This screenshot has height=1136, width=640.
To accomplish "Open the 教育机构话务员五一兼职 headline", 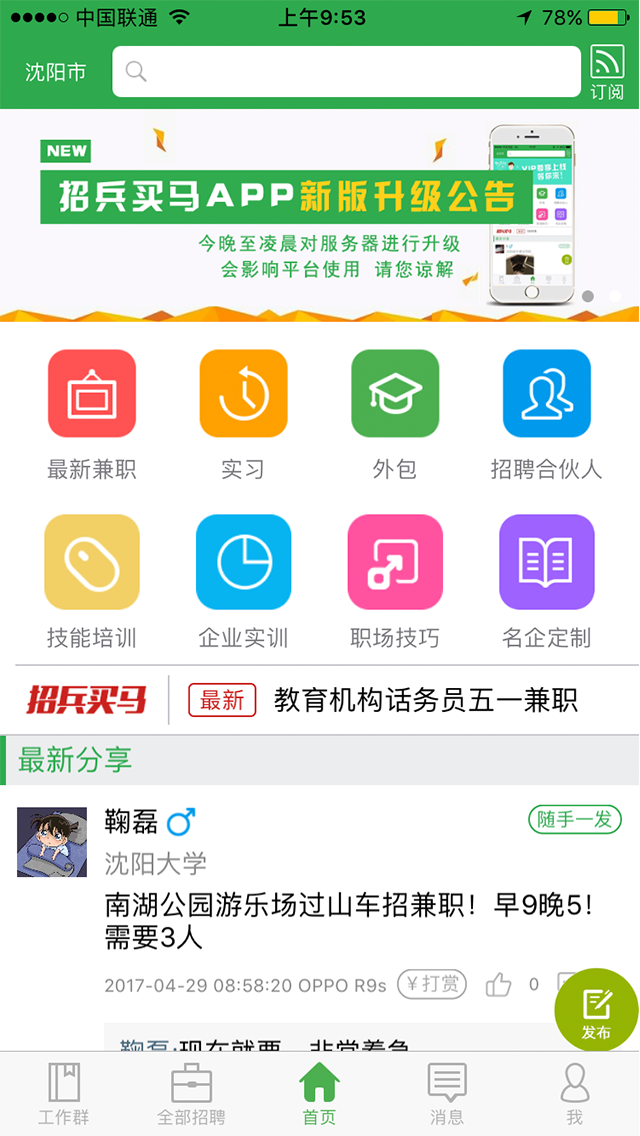I will pyautogui.click(x=426, y=700).
